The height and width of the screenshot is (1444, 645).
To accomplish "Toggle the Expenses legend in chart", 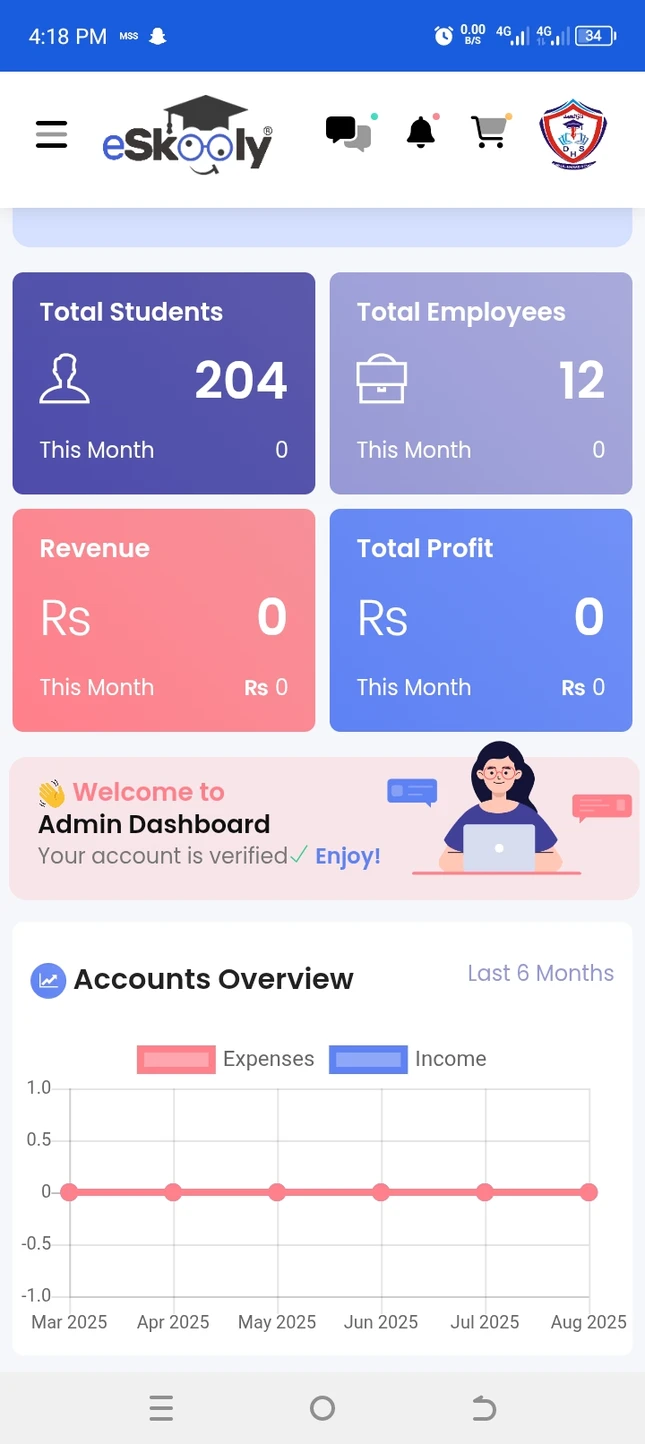I will click(x=226, y=1059).
